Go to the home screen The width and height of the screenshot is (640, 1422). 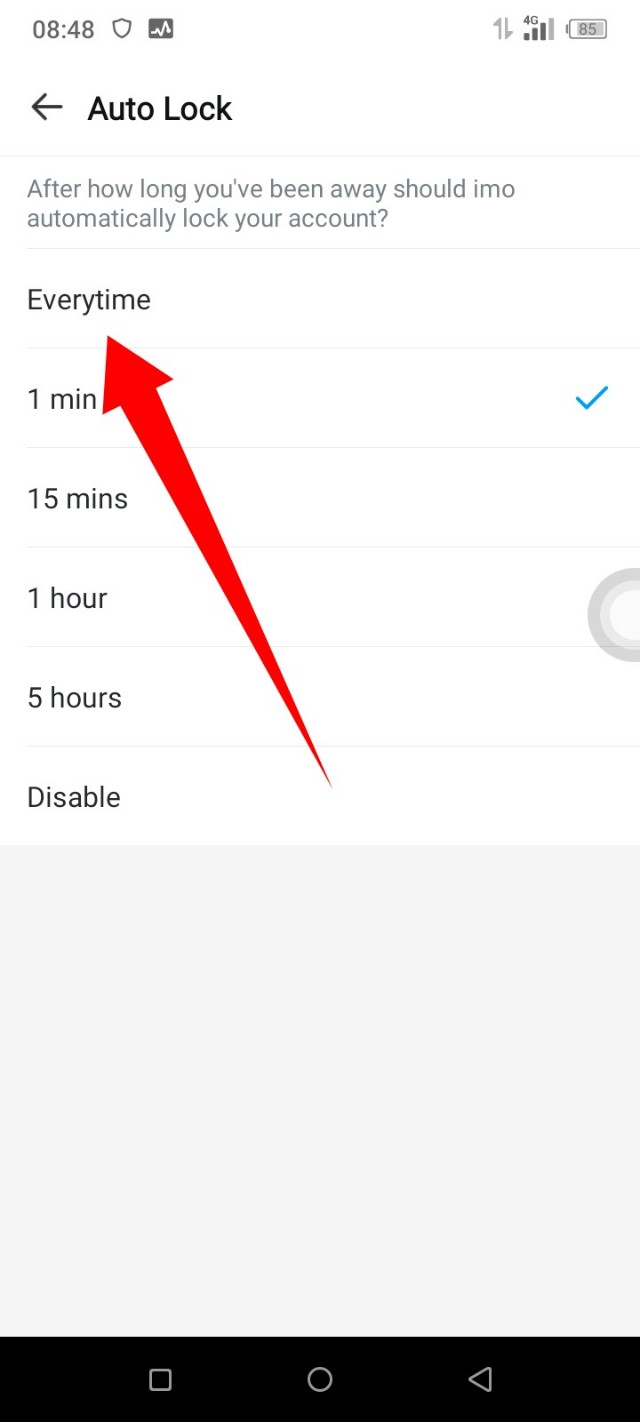pyautogui.click(x=320, y=1380)
